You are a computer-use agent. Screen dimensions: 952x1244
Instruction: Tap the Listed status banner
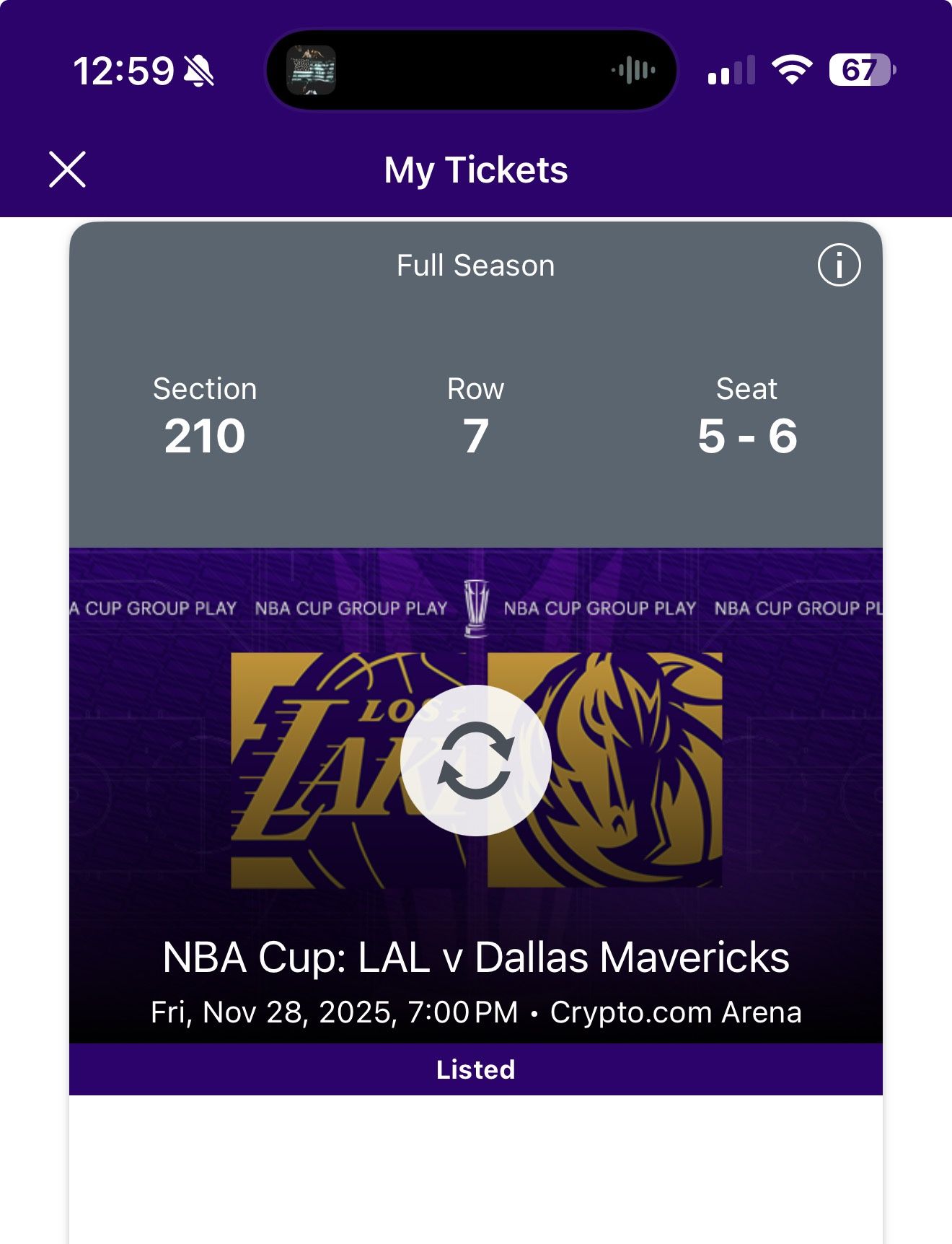pos(475,1069)
